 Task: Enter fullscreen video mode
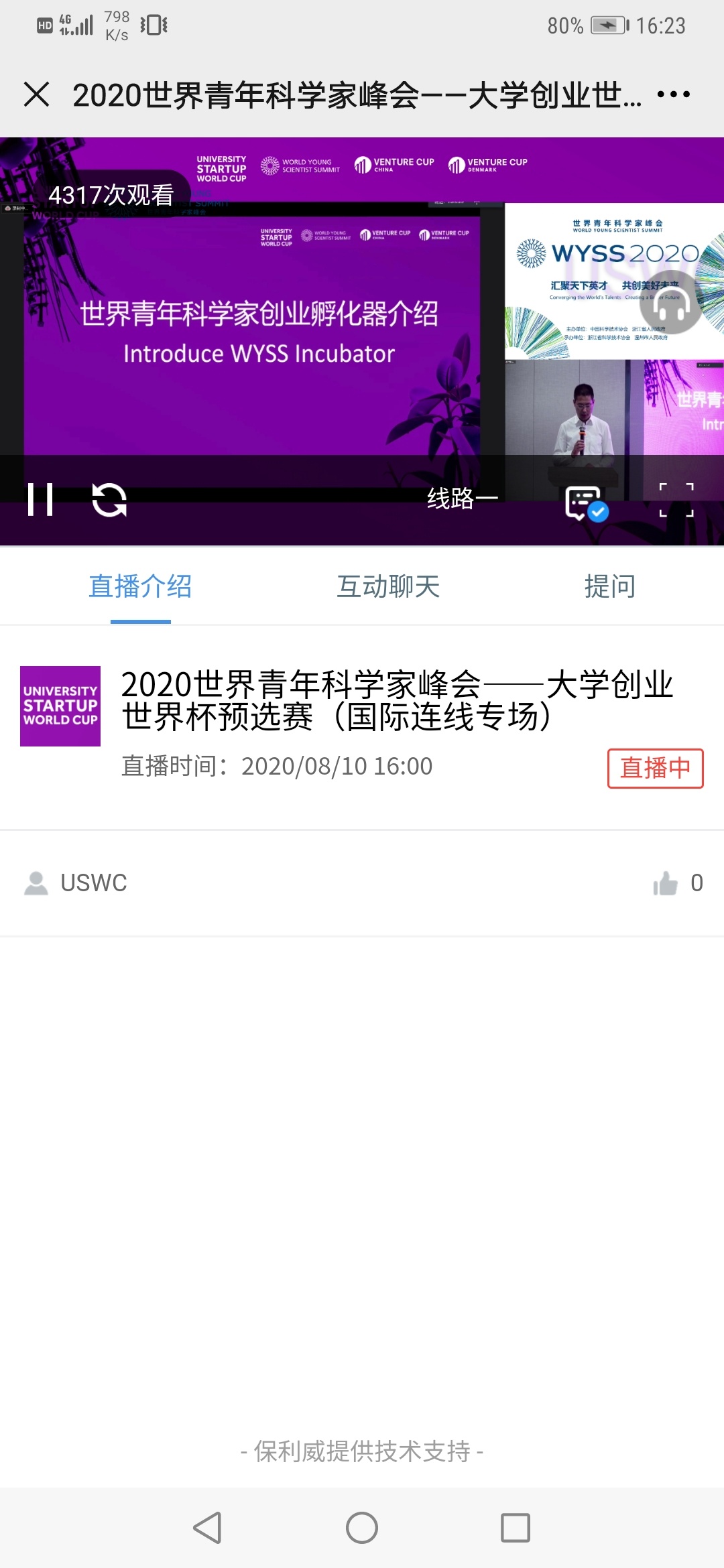tap(676, 500)
